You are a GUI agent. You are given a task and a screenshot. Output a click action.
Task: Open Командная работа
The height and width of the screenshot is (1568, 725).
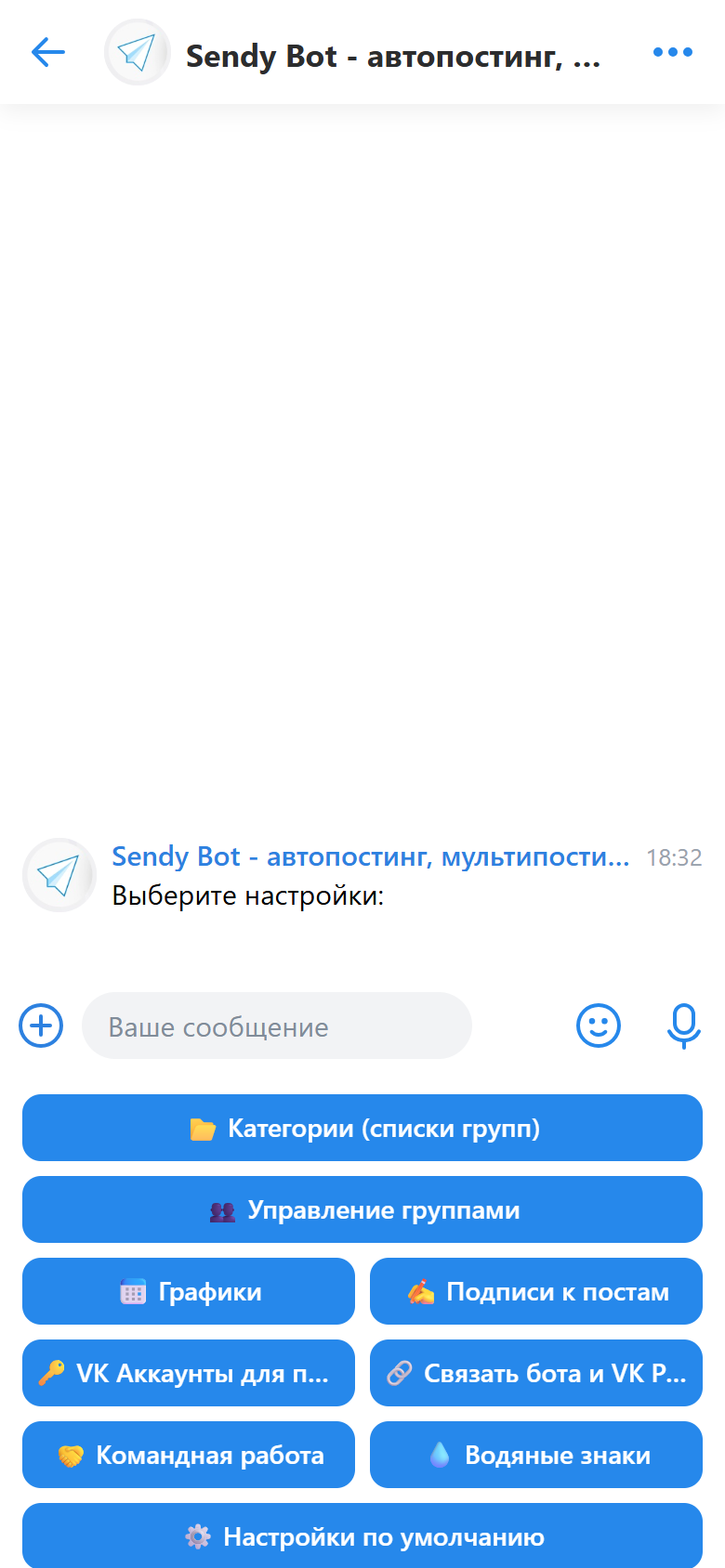(188, 1455)
